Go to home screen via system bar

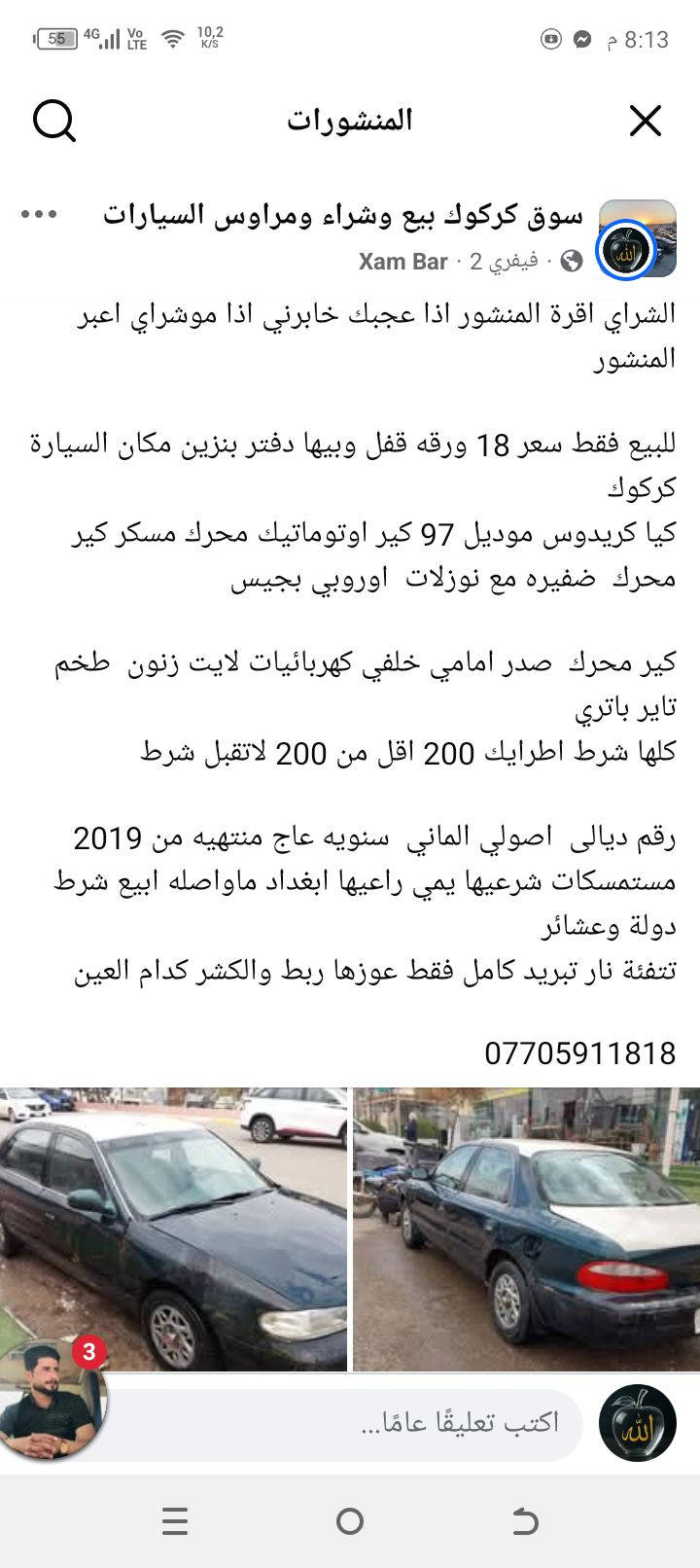[350, 1520]
